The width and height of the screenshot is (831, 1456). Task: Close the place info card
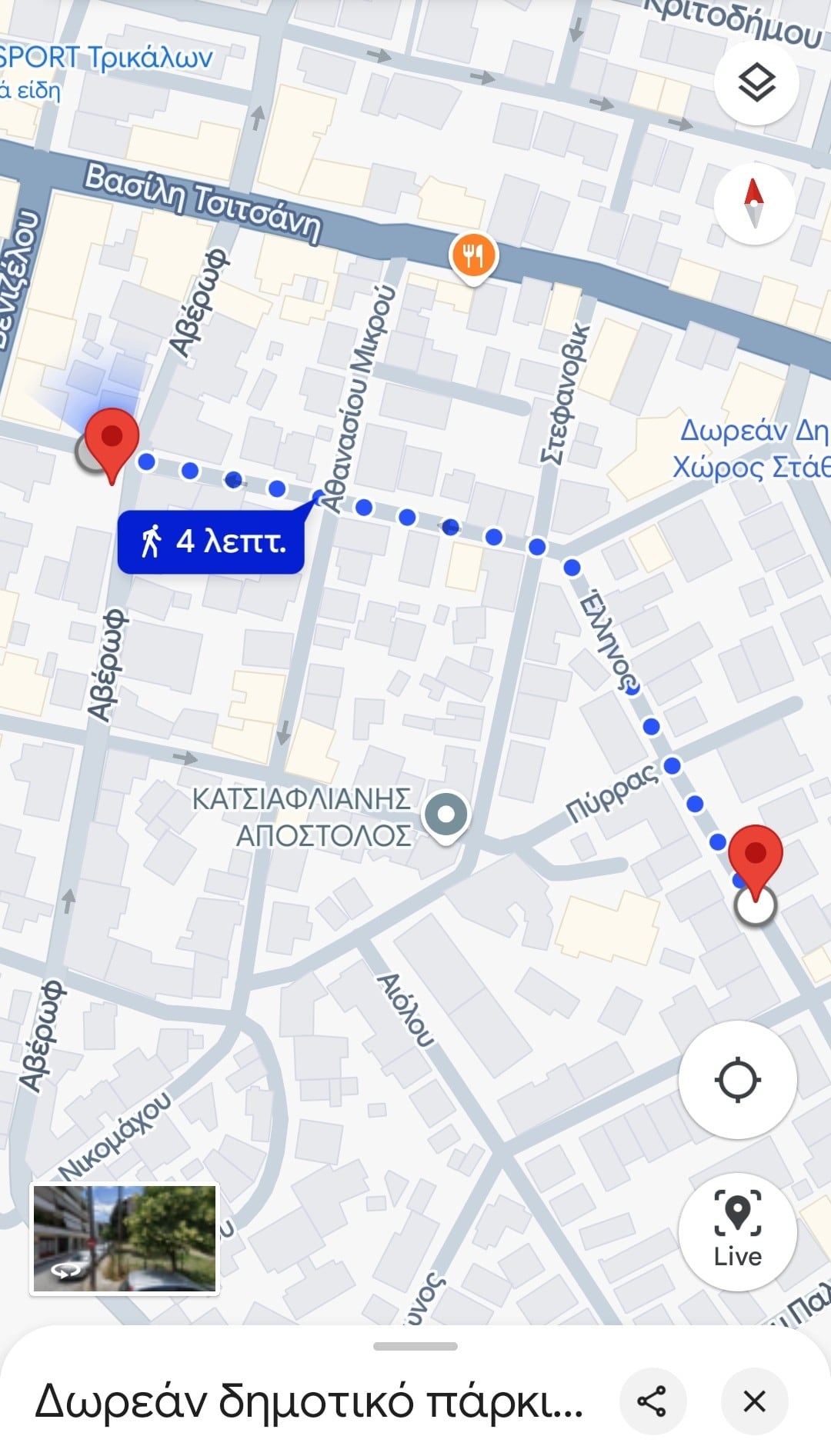(x=754, y=1401)
